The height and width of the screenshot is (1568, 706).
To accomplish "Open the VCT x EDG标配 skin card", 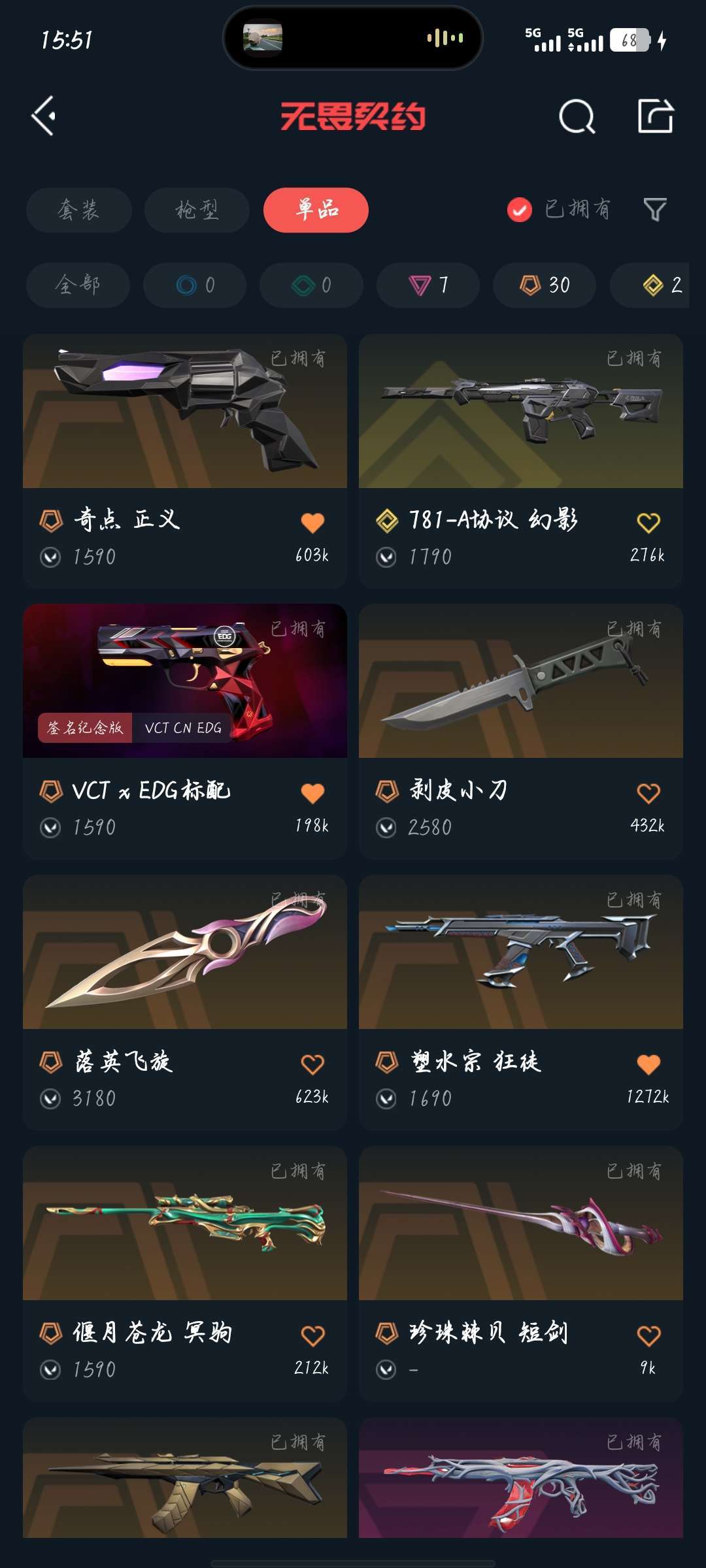I will point(185,732).
